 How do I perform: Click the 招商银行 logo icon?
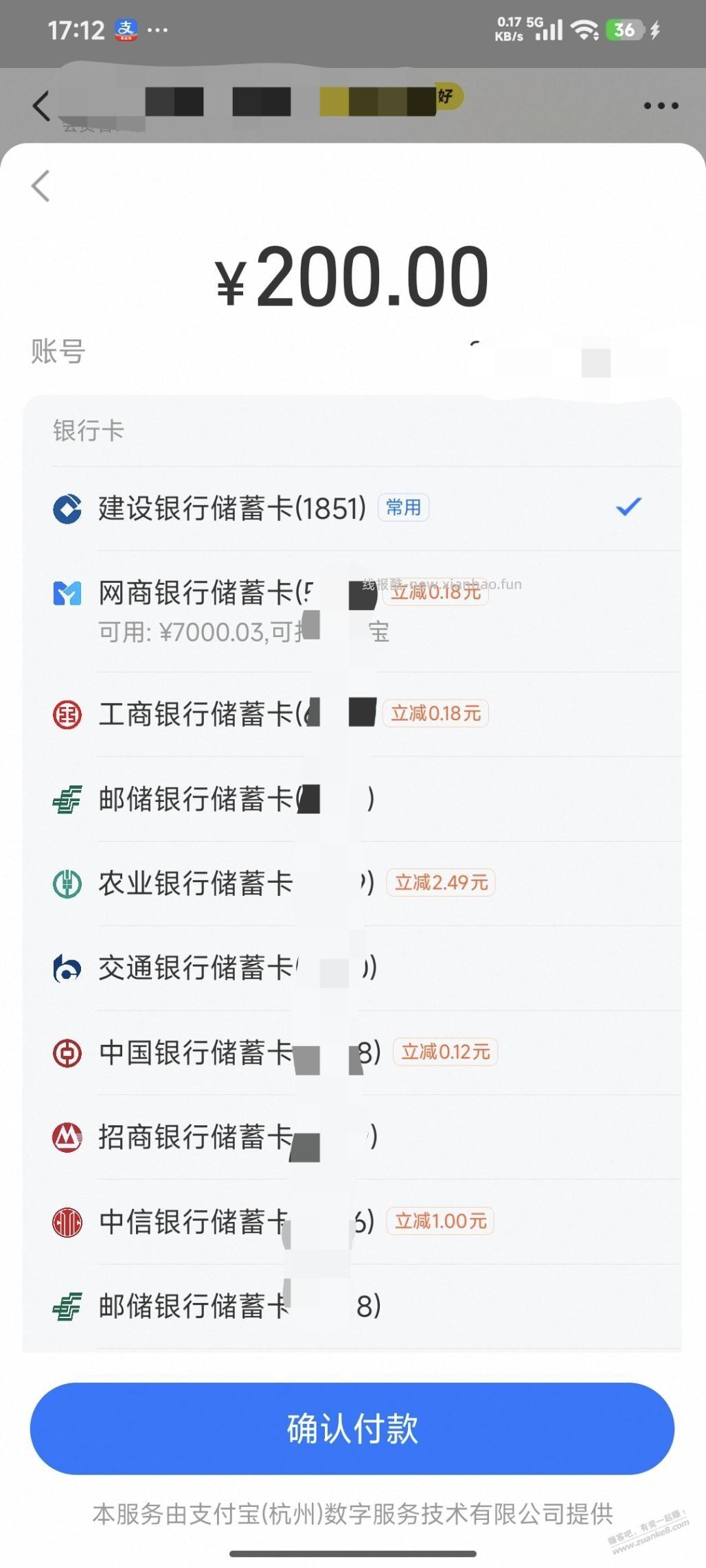67,1137
